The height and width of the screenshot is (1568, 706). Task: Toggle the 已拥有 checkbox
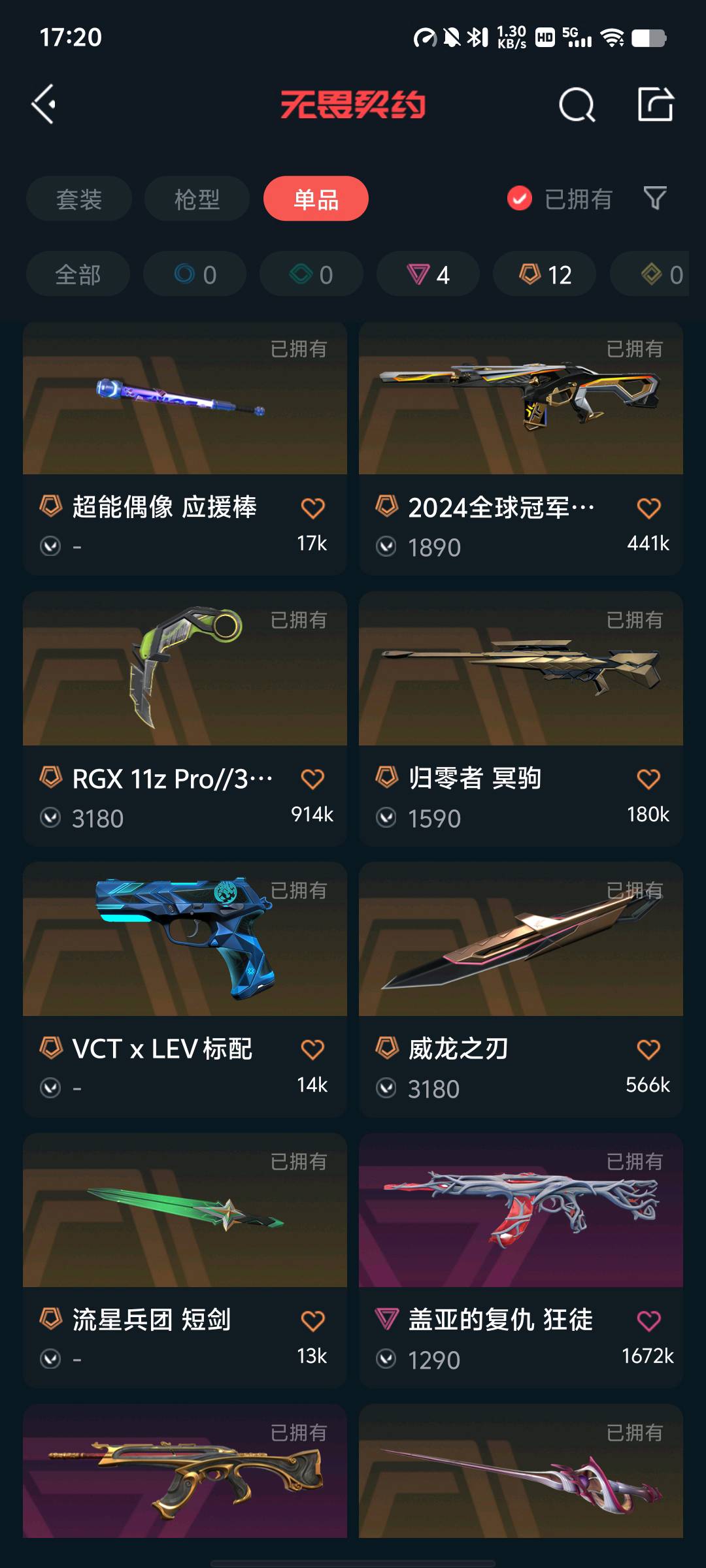[x=520, y=199]
